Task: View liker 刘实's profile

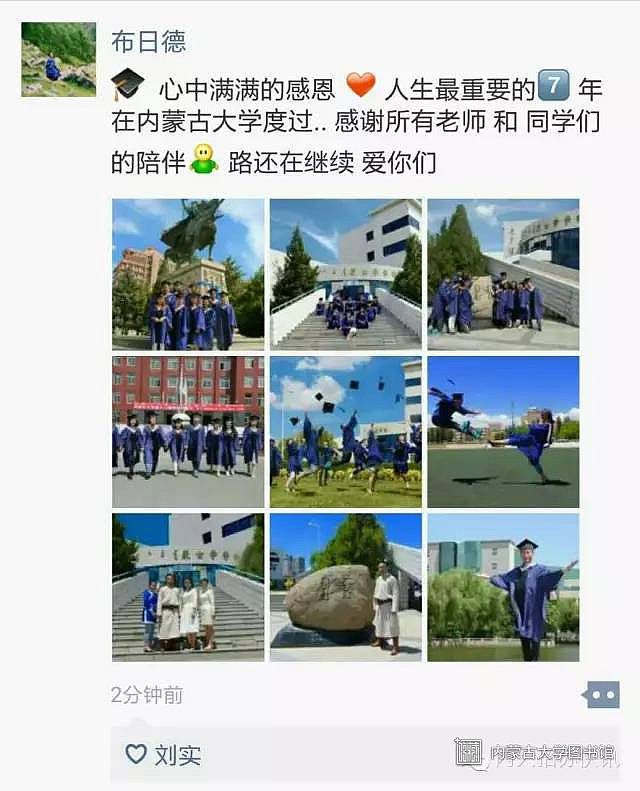Action: (x=177, y=755)
